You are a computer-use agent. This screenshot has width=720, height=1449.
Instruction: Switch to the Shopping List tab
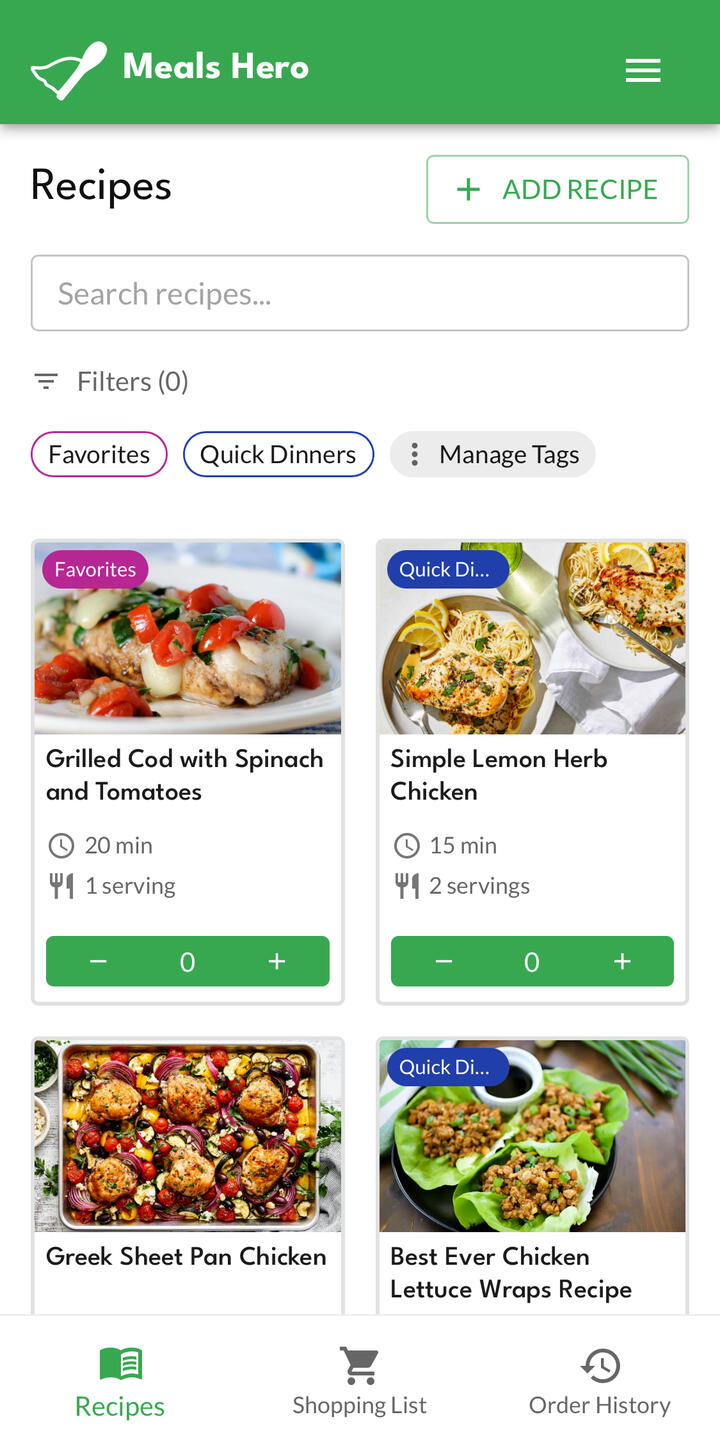[360, 1381]
